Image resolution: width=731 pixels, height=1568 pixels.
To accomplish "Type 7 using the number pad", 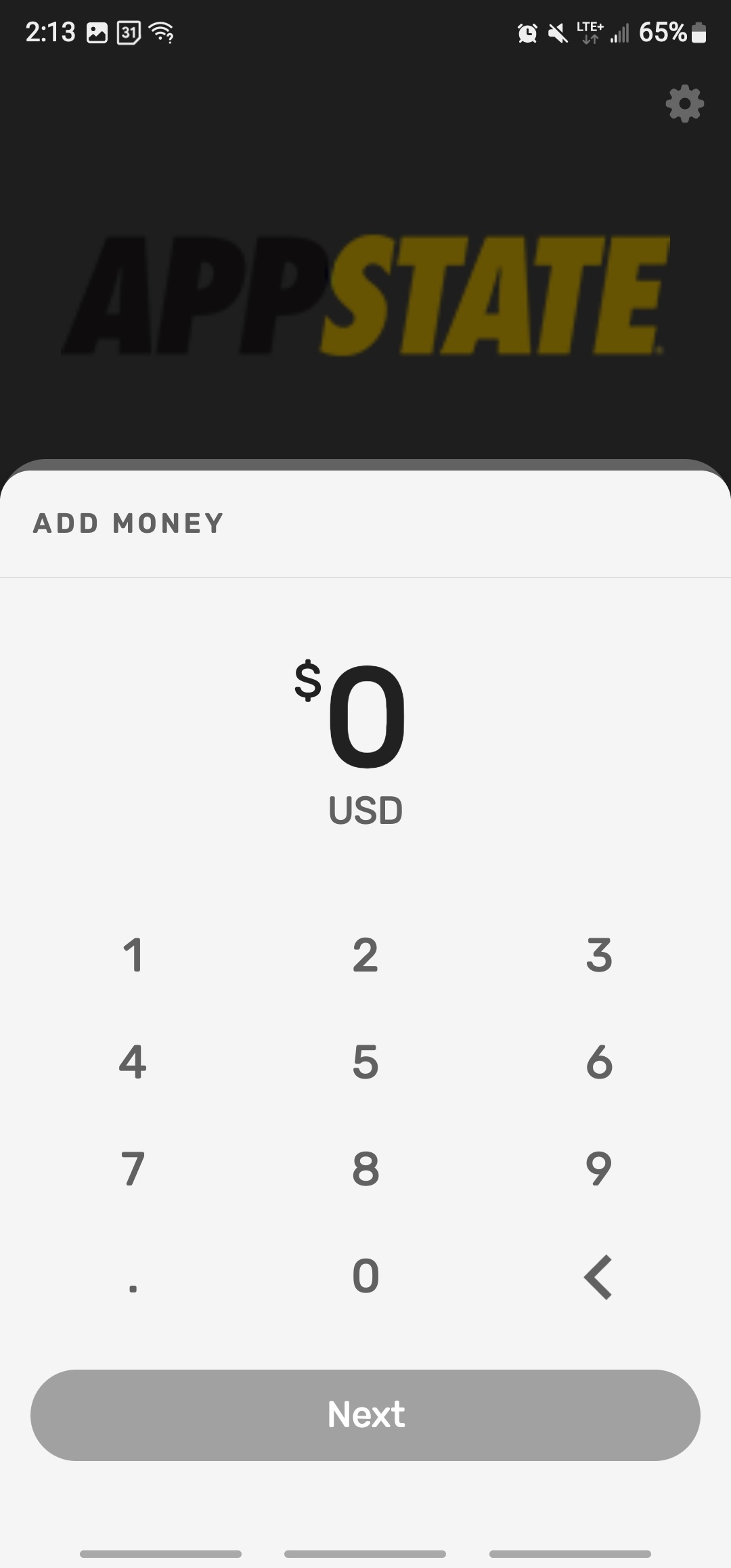I will (133, 1169).
